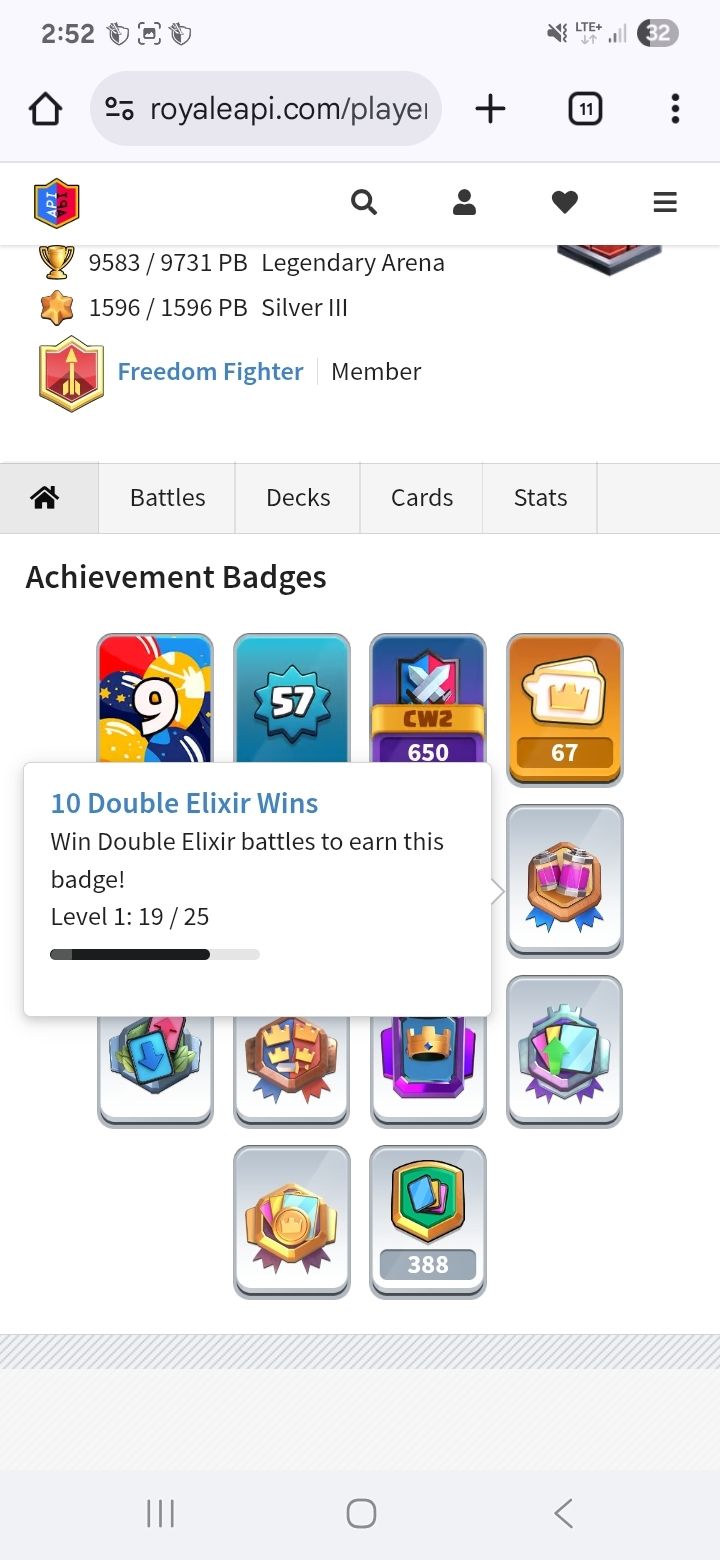The image size is (720, 1560).
Task: Tap the Double Elixir badge
Action: coord(565,881)
